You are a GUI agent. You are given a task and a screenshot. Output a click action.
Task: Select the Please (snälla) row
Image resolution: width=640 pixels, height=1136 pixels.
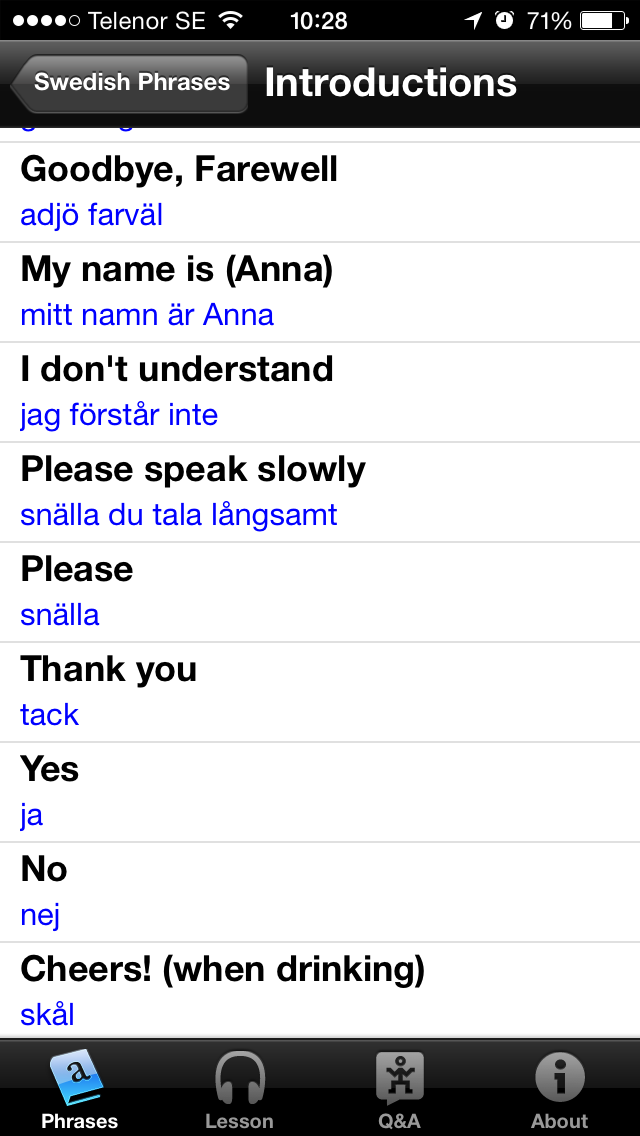tap(320, 592)
